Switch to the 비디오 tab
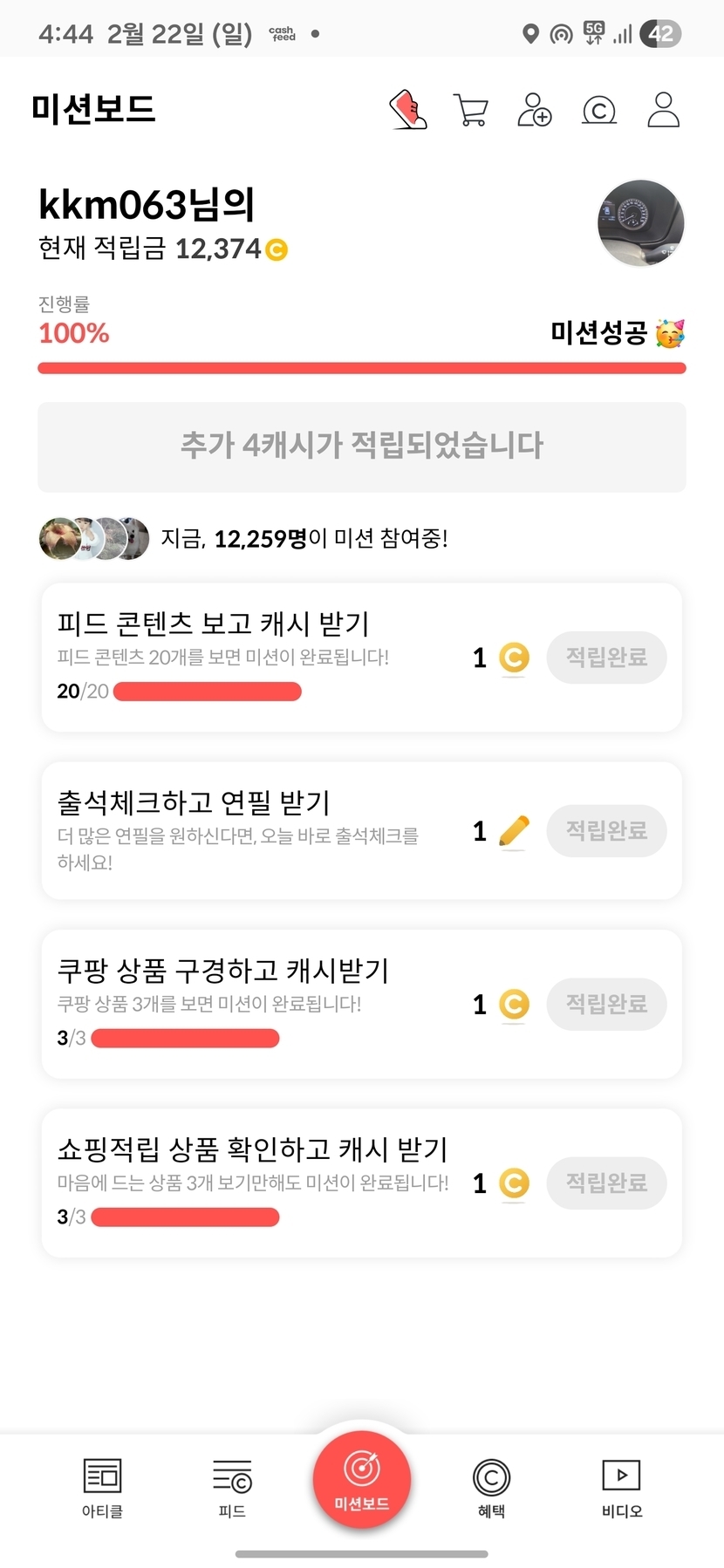 621,1488
